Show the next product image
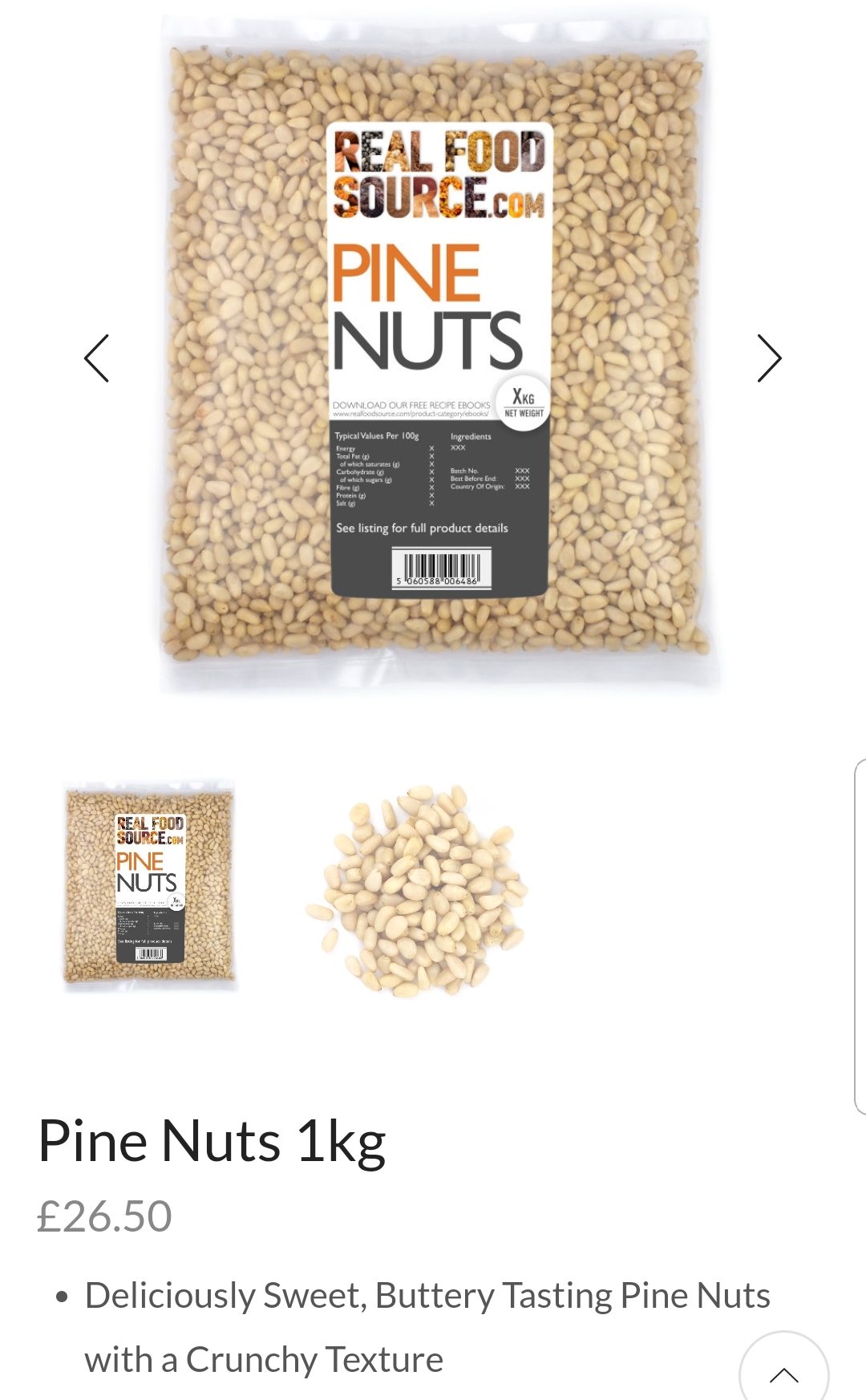The height and width of the screenshot is (1400, 866). (x=769, y=358)
